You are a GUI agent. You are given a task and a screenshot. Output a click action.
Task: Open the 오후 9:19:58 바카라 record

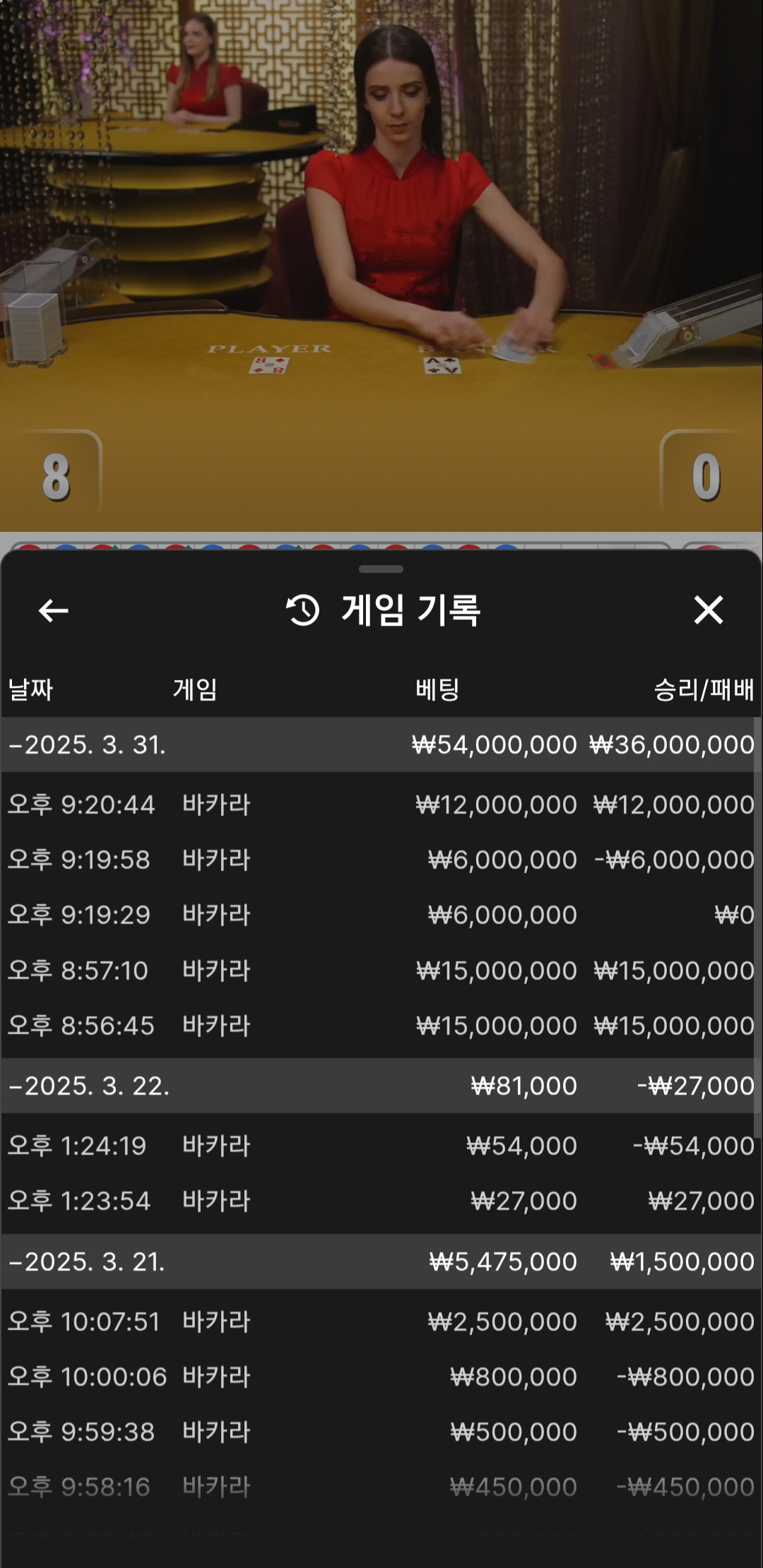click(380, 860)
